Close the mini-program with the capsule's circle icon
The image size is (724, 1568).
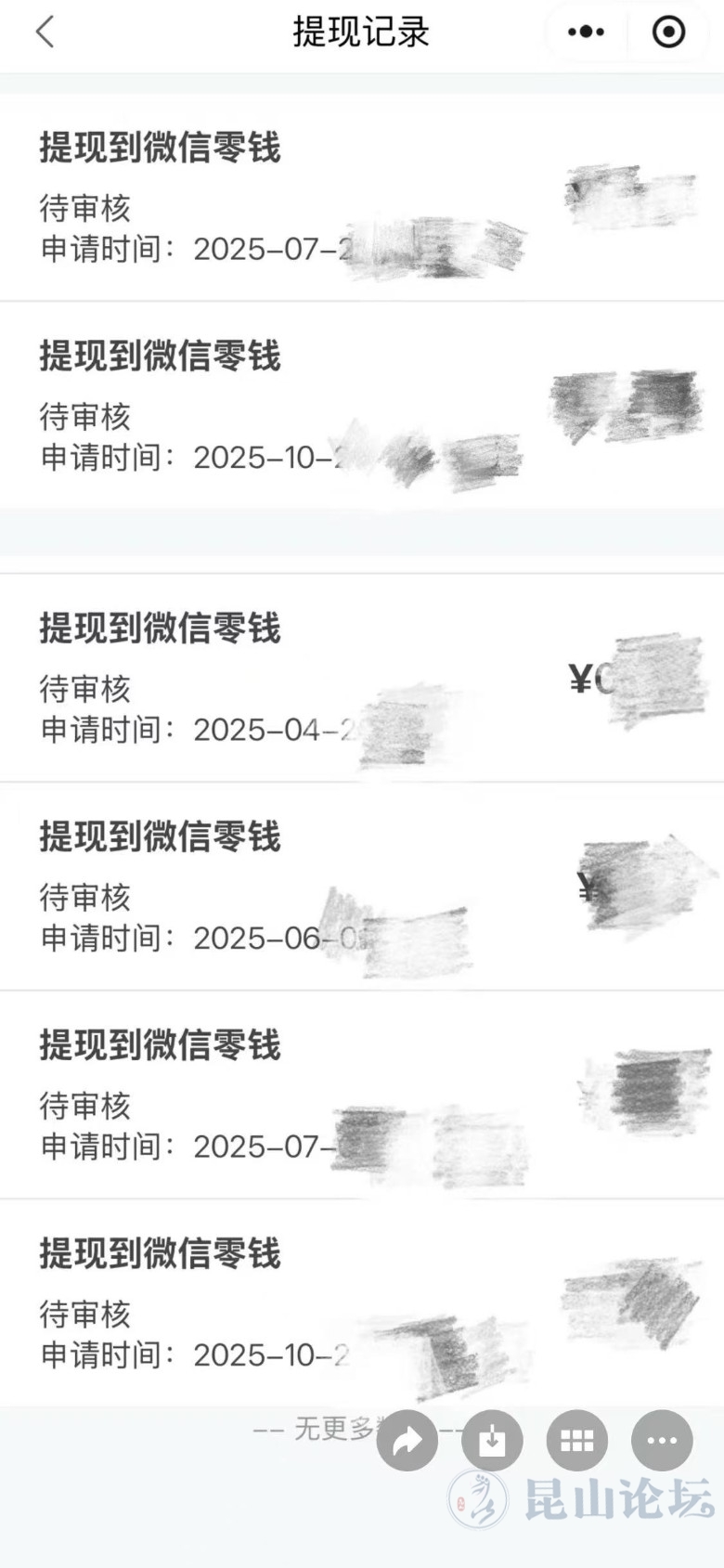coord(668,32)
